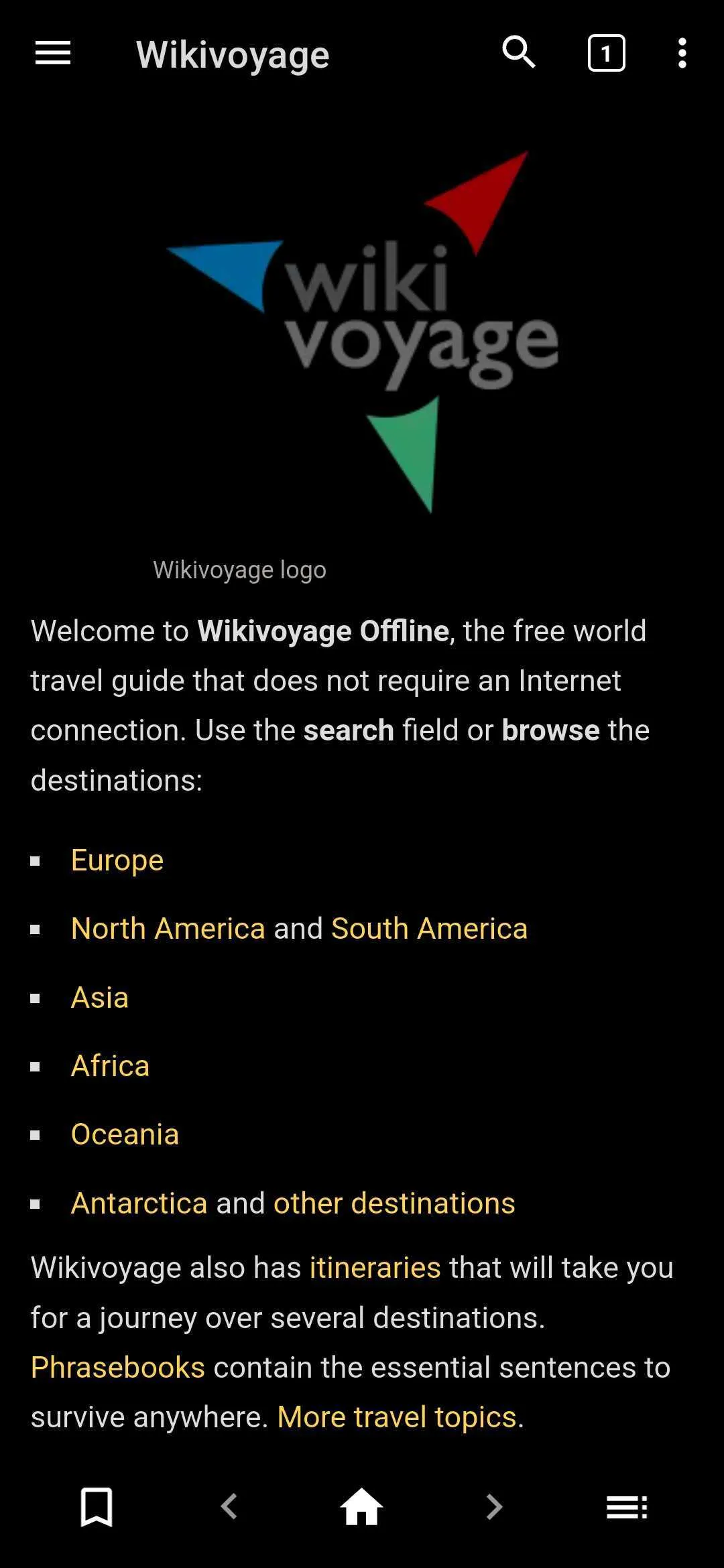Open the overflow menu
This screenshot has width=724, height=1568.
tap(682, 53)
